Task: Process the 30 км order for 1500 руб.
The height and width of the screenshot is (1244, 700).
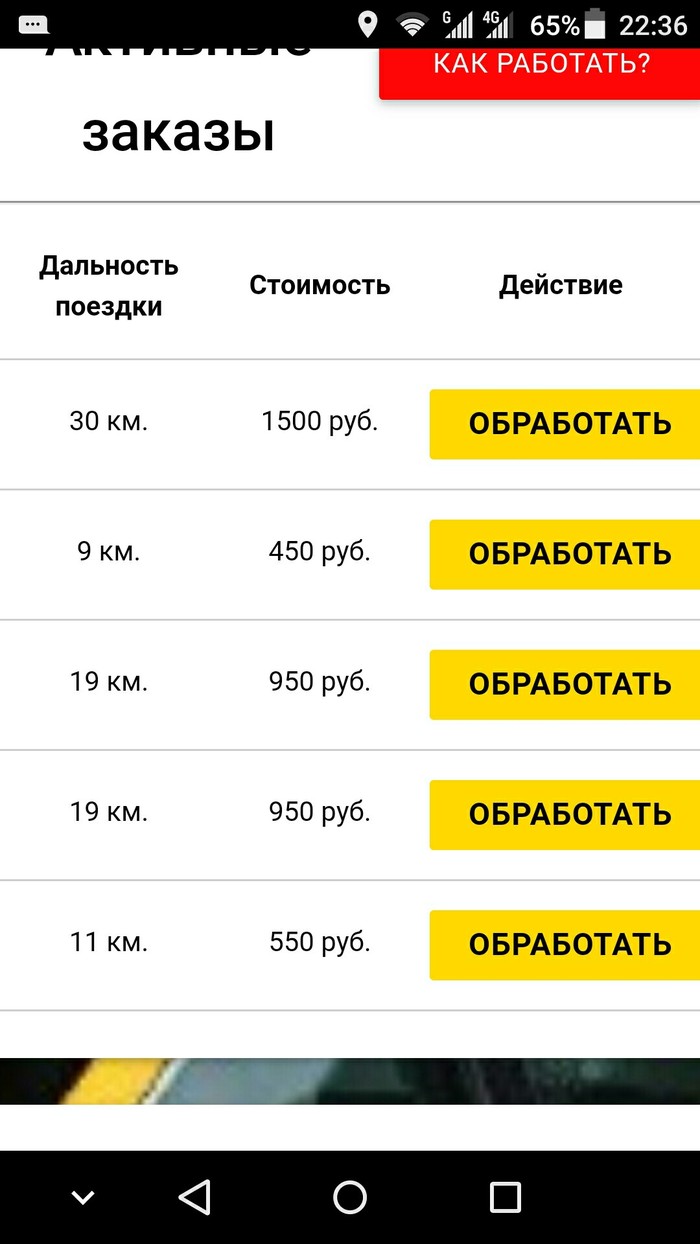Action: (566, 424)
